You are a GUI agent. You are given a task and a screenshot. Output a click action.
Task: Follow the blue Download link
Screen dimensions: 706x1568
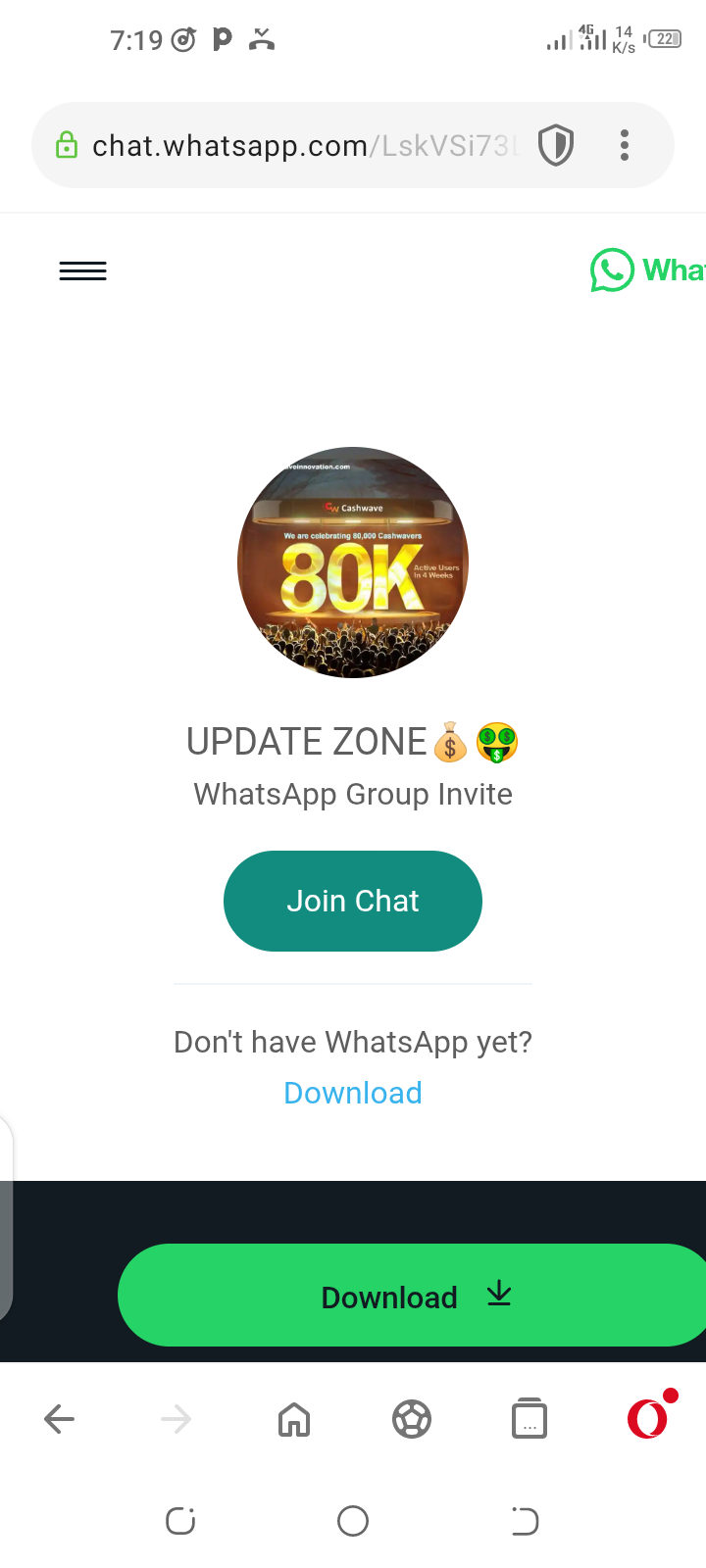[x=353, y=1093]
